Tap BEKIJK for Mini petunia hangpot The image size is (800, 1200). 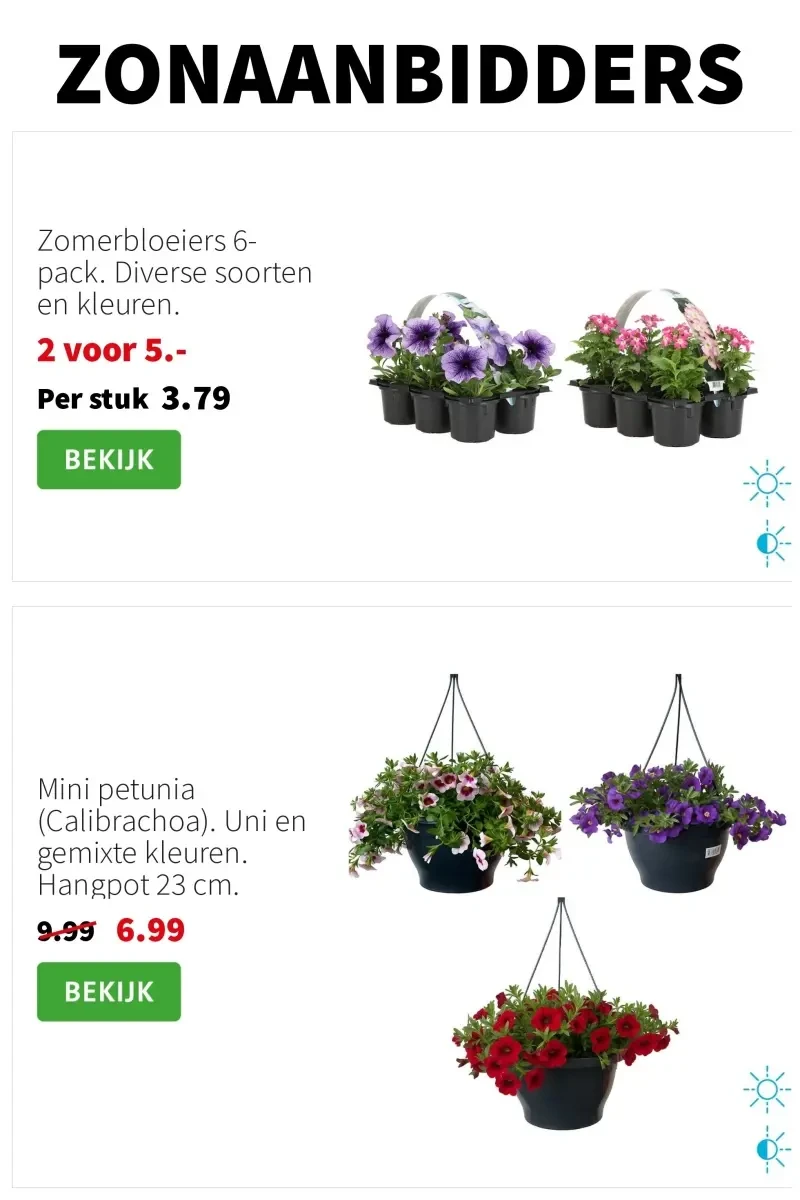(109, 992)
